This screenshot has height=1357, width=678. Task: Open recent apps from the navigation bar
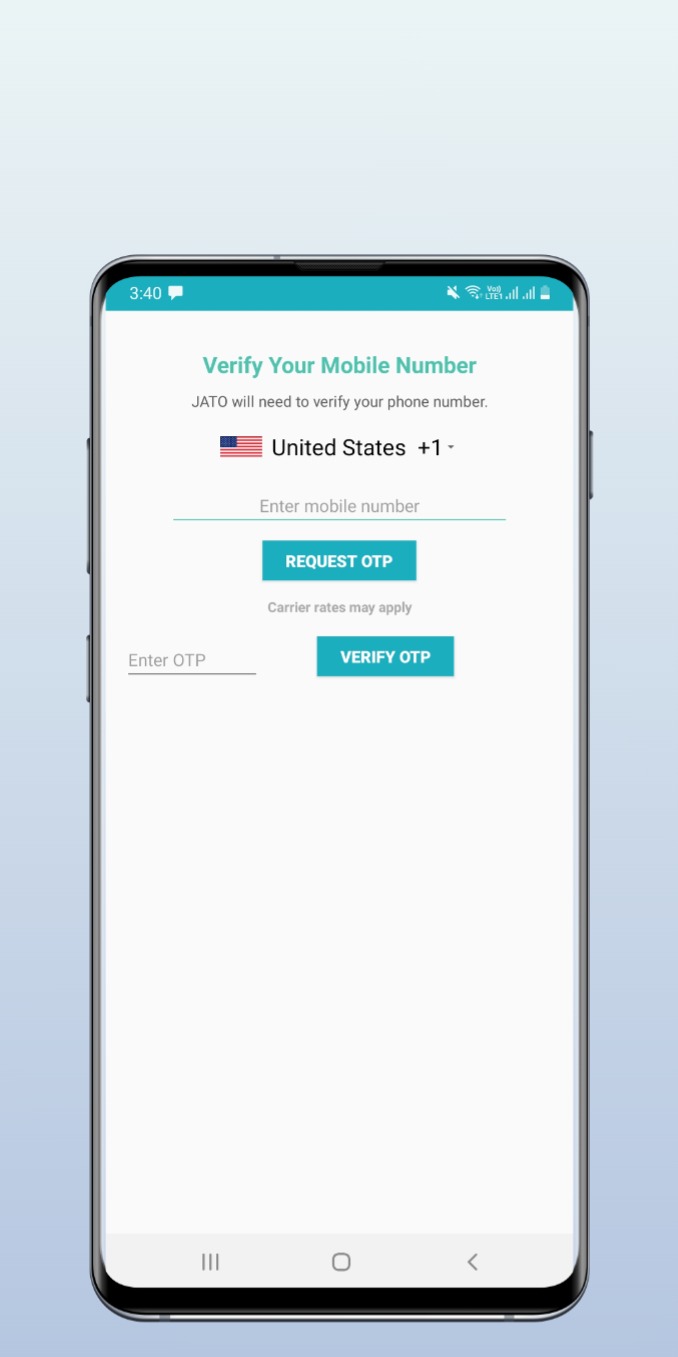click(210, 1262)
